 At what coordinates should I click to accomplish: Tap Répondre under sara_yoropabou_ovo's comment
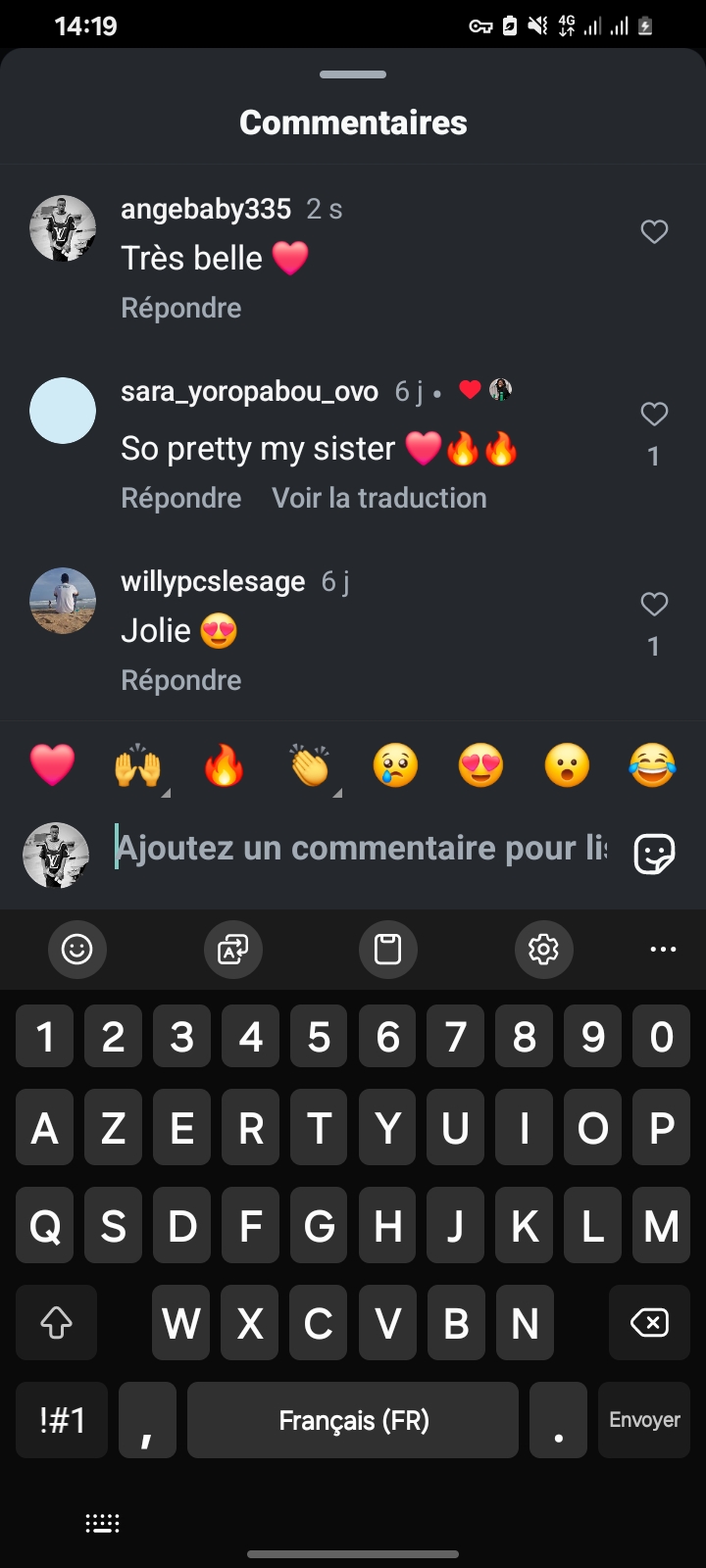click(180, 498)
